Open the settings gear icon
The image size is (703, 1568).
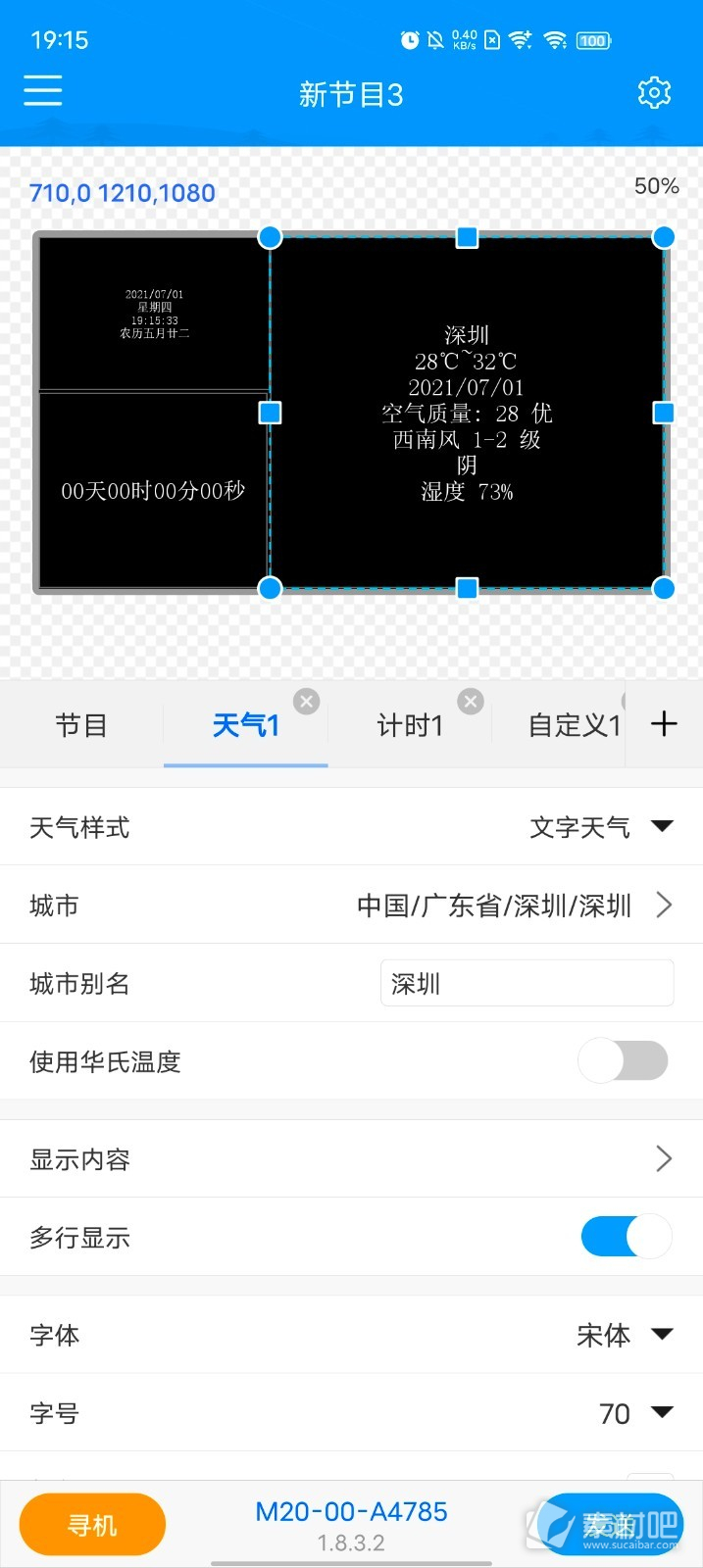pos(654,93)
